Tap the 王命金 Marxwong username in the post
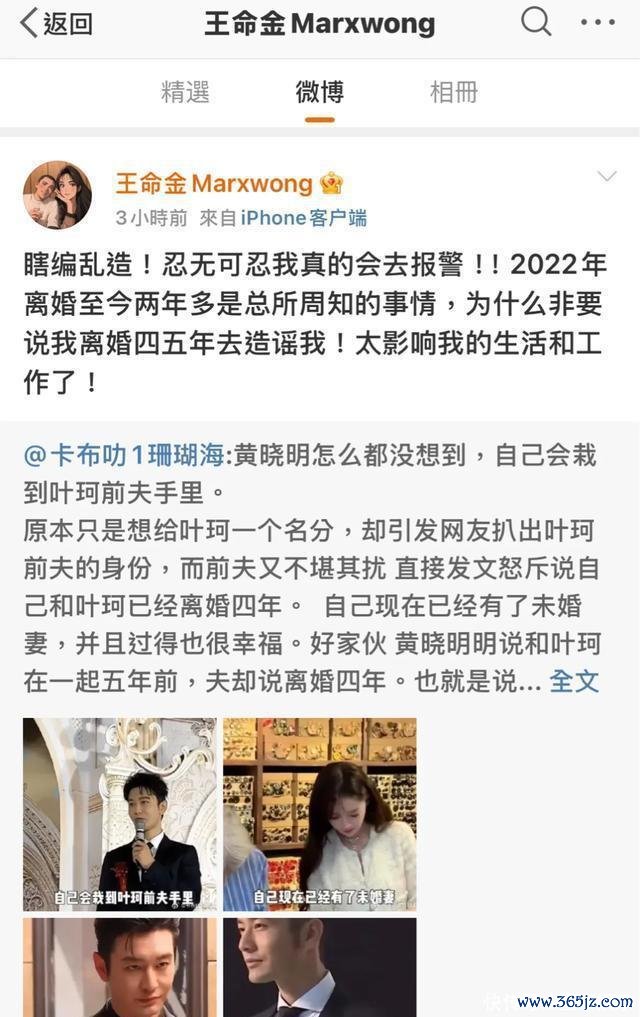This screenshot has height=1017, width=640. click(x=213, y=183)
